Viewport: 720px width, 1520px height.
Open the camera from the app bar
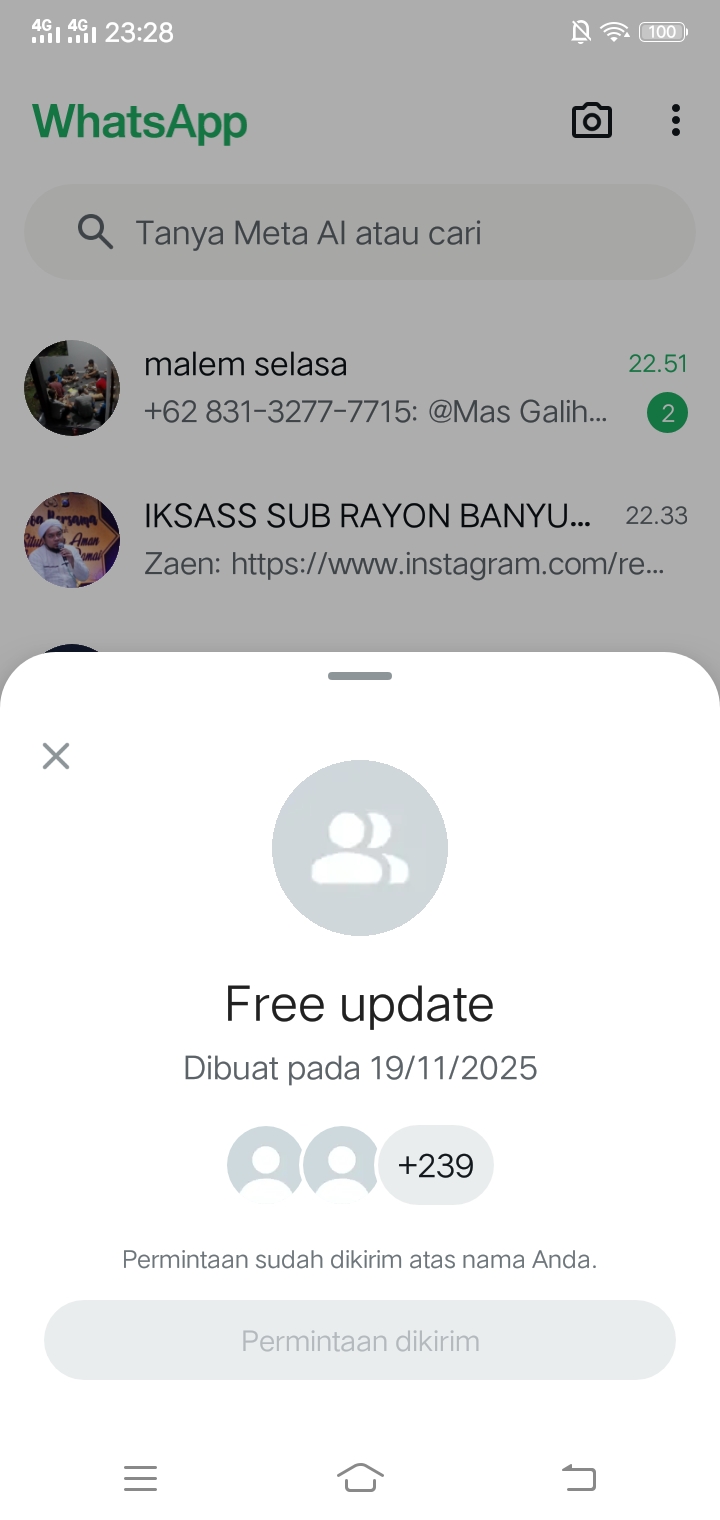coord(591,121)
